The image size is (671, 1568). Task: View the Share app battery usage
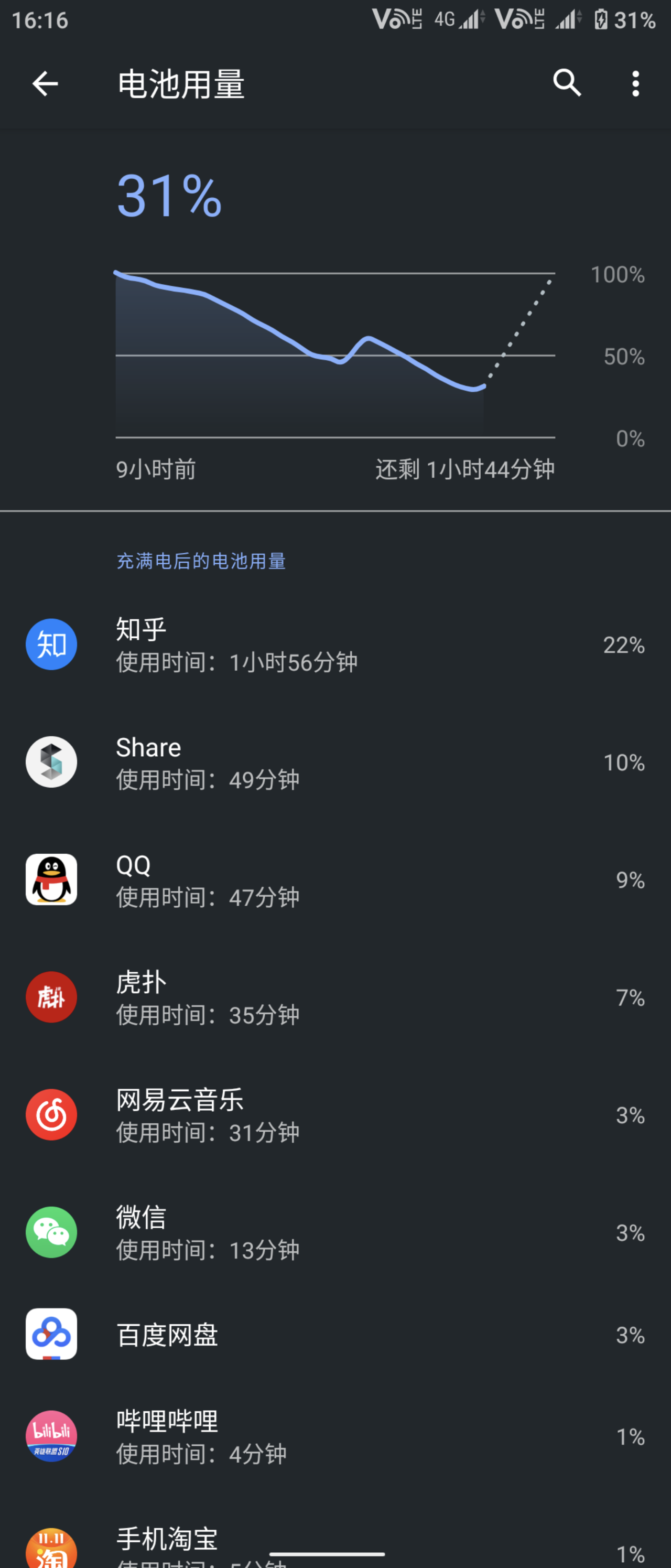[x=335, y=762]
